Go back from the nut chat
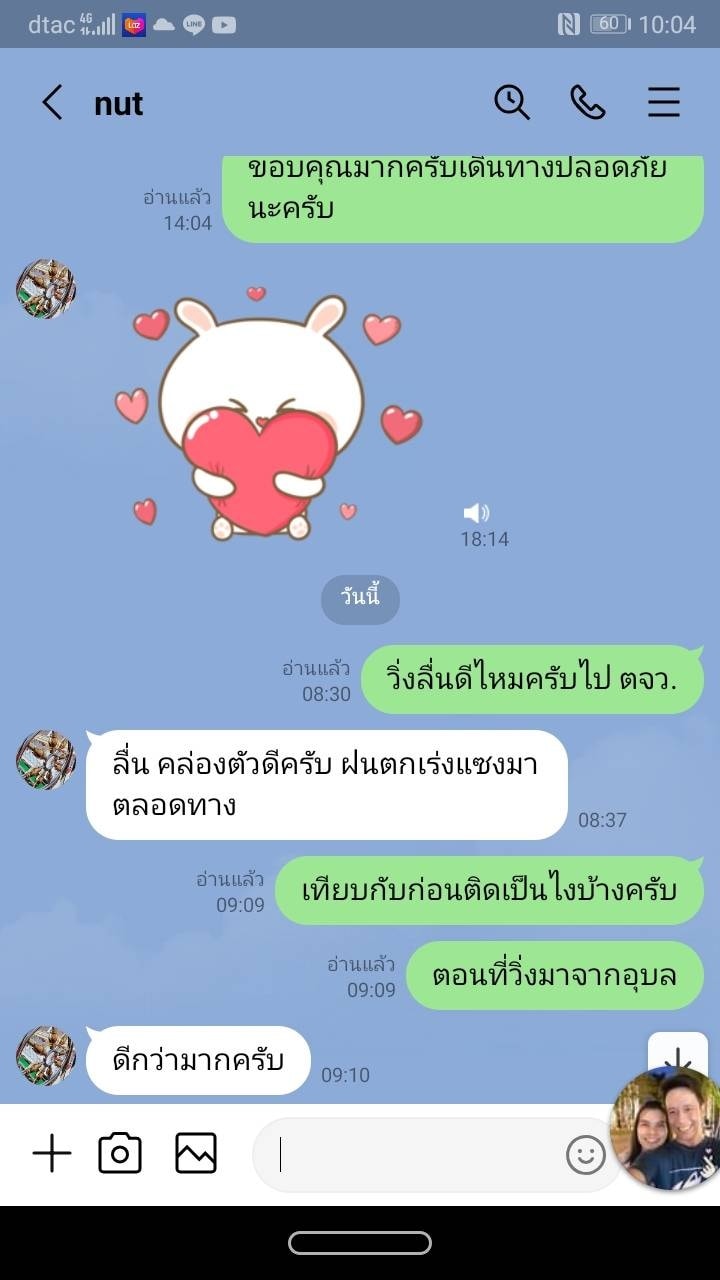The image size is (720, 1280). pos(52,102)
